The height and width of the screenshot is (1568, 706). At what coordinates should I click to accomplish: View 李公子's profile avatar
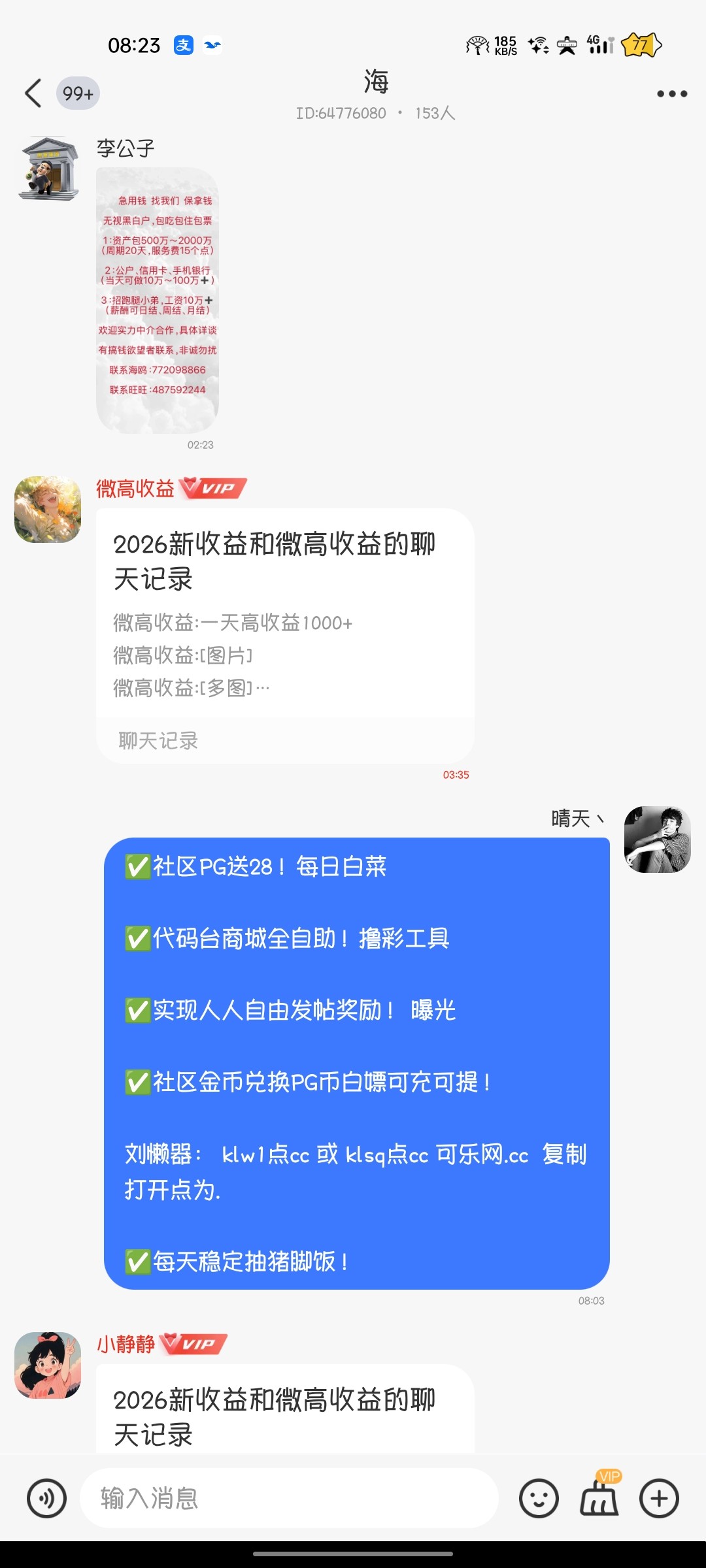pos(48,169)
